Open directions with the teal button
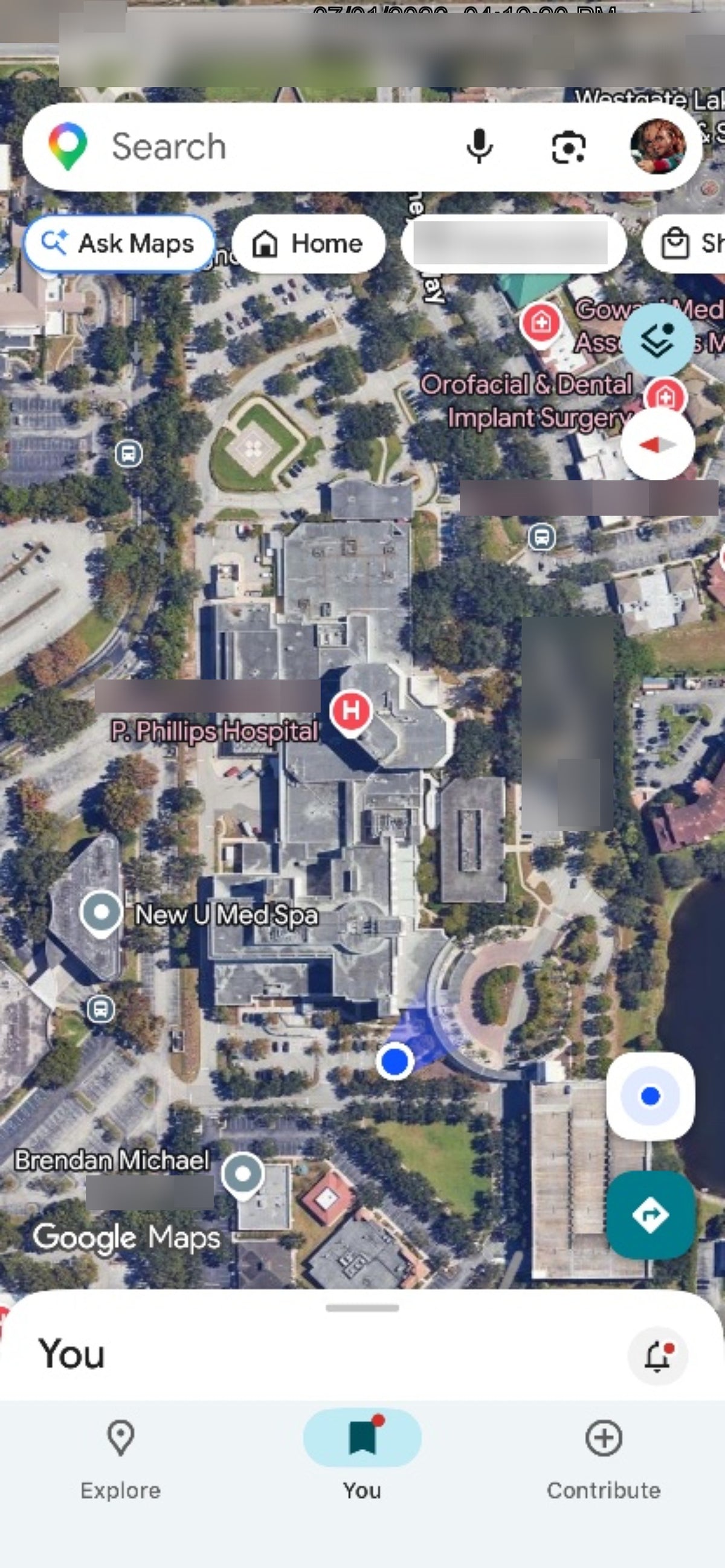The height and width of the screenshot is (1568, 725). point(650,1214)
